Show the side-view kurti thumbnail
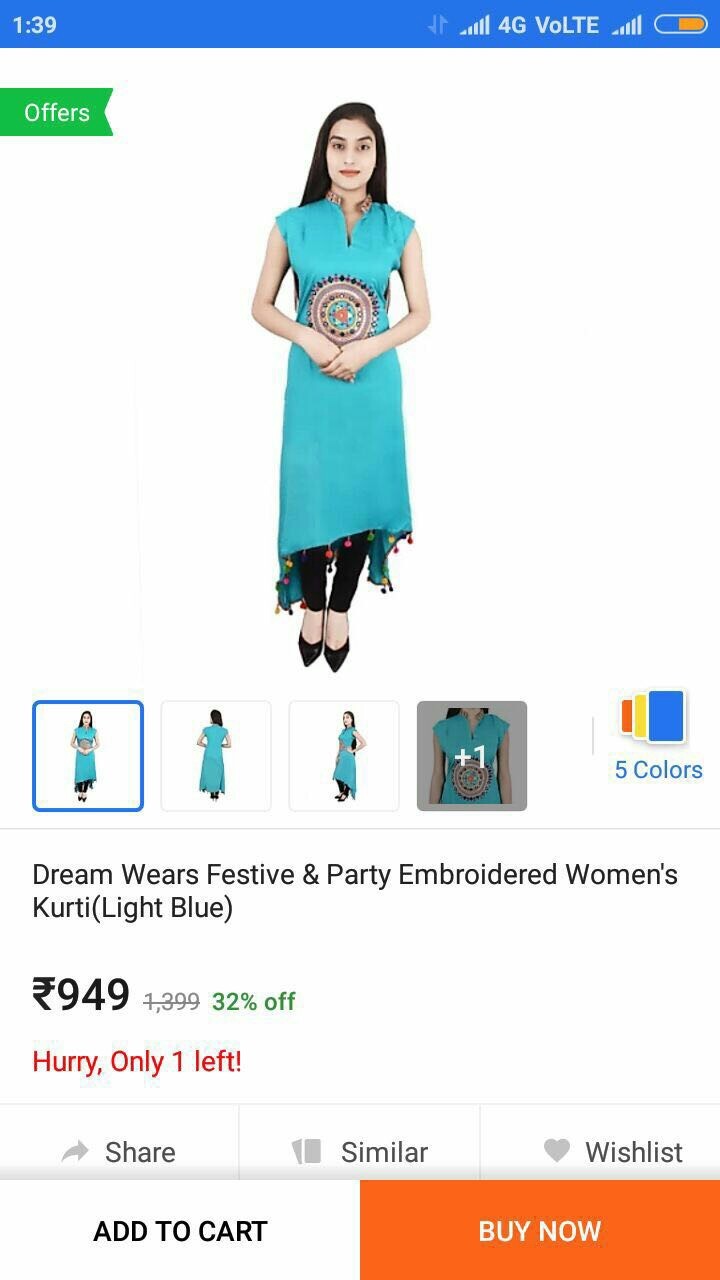Viewport: 720px width, 1280px height. pyautogui.click(x=344, y=756)
